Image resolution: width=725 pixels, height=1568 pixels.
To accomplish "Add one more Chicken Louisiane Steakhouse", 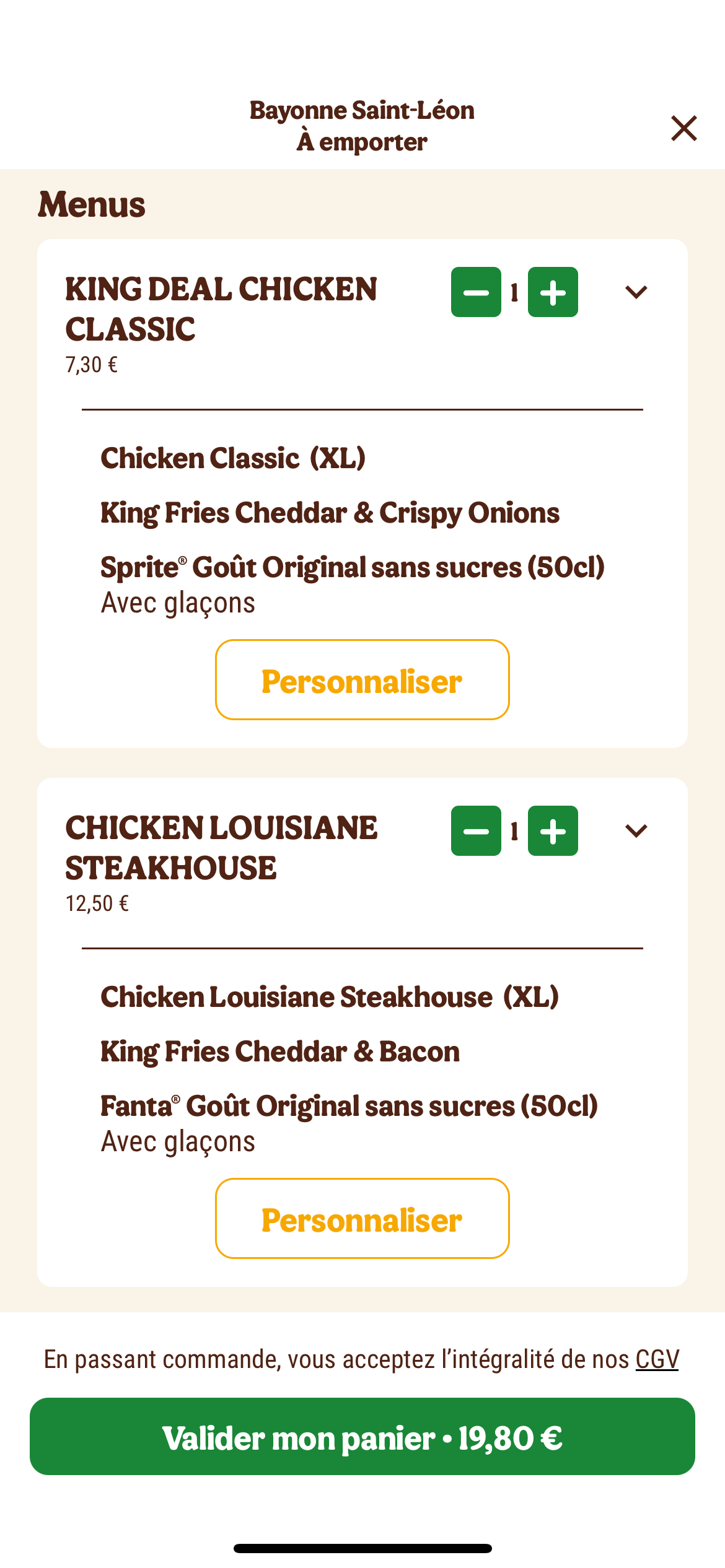I will (x=553, y=831).
